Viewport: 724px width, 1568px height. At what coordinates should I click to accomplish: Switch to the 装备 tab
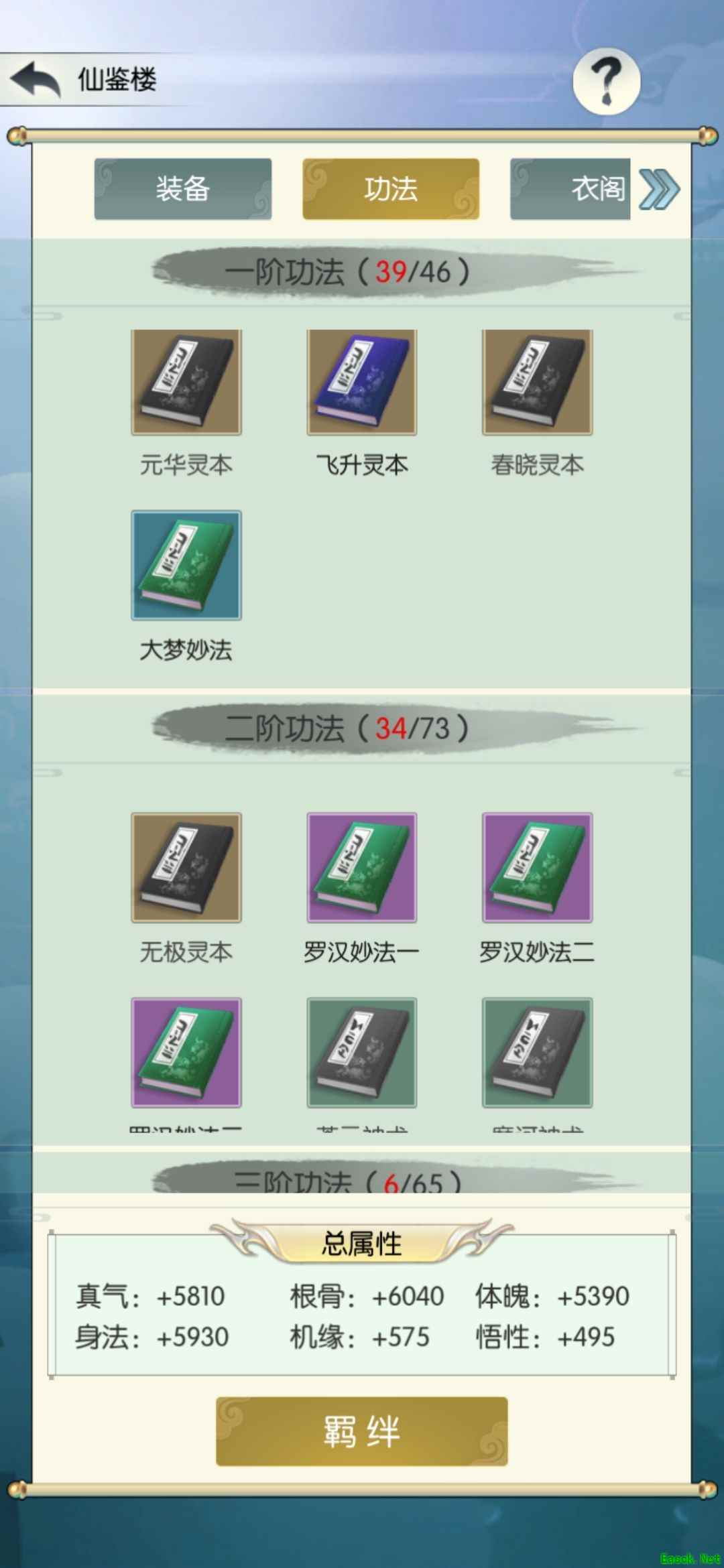point(183,189)
